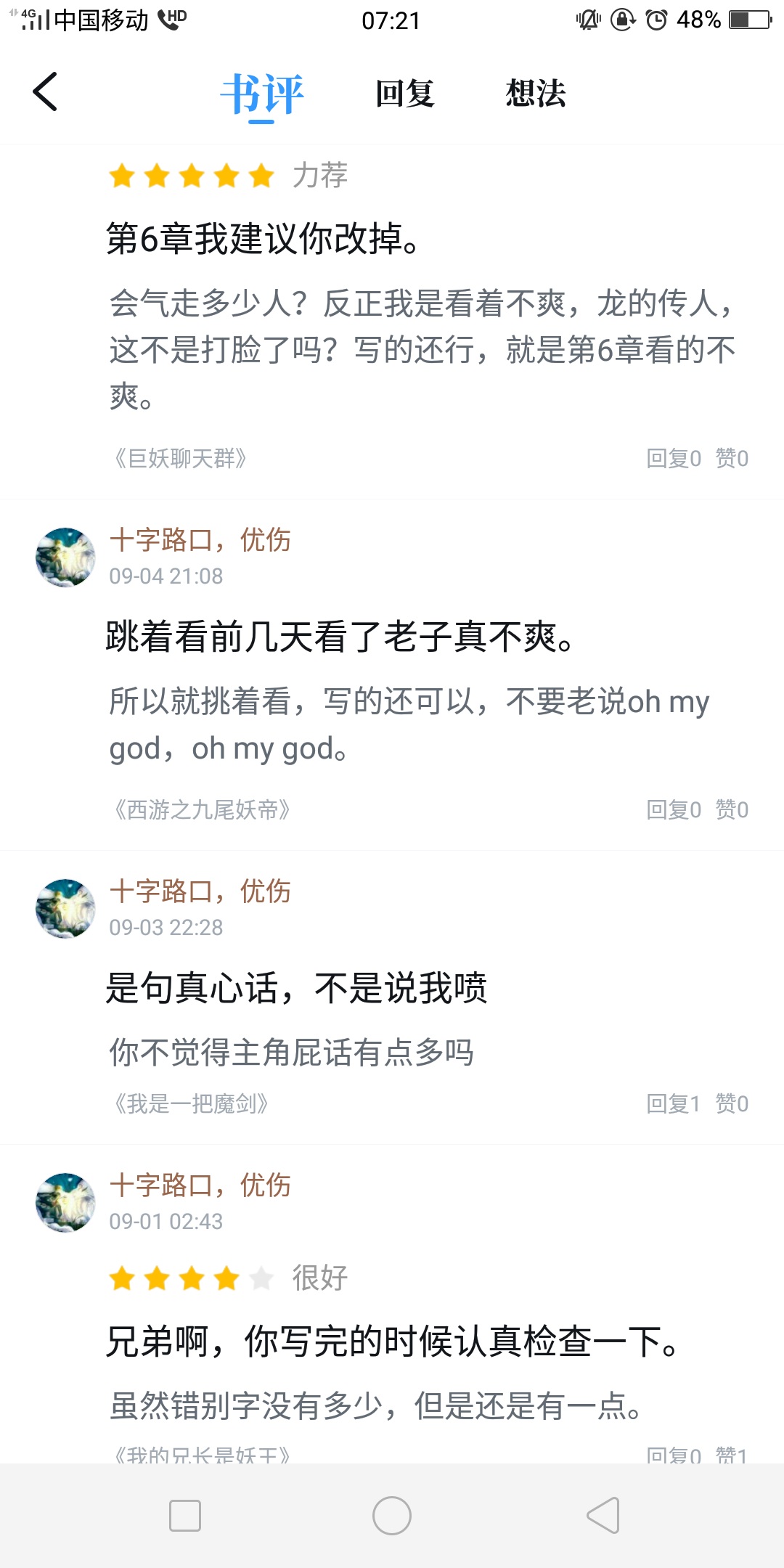This screenshot has width=784, height=1568.
Task: Tap the system home button
Action: [x=392, y=1516]
